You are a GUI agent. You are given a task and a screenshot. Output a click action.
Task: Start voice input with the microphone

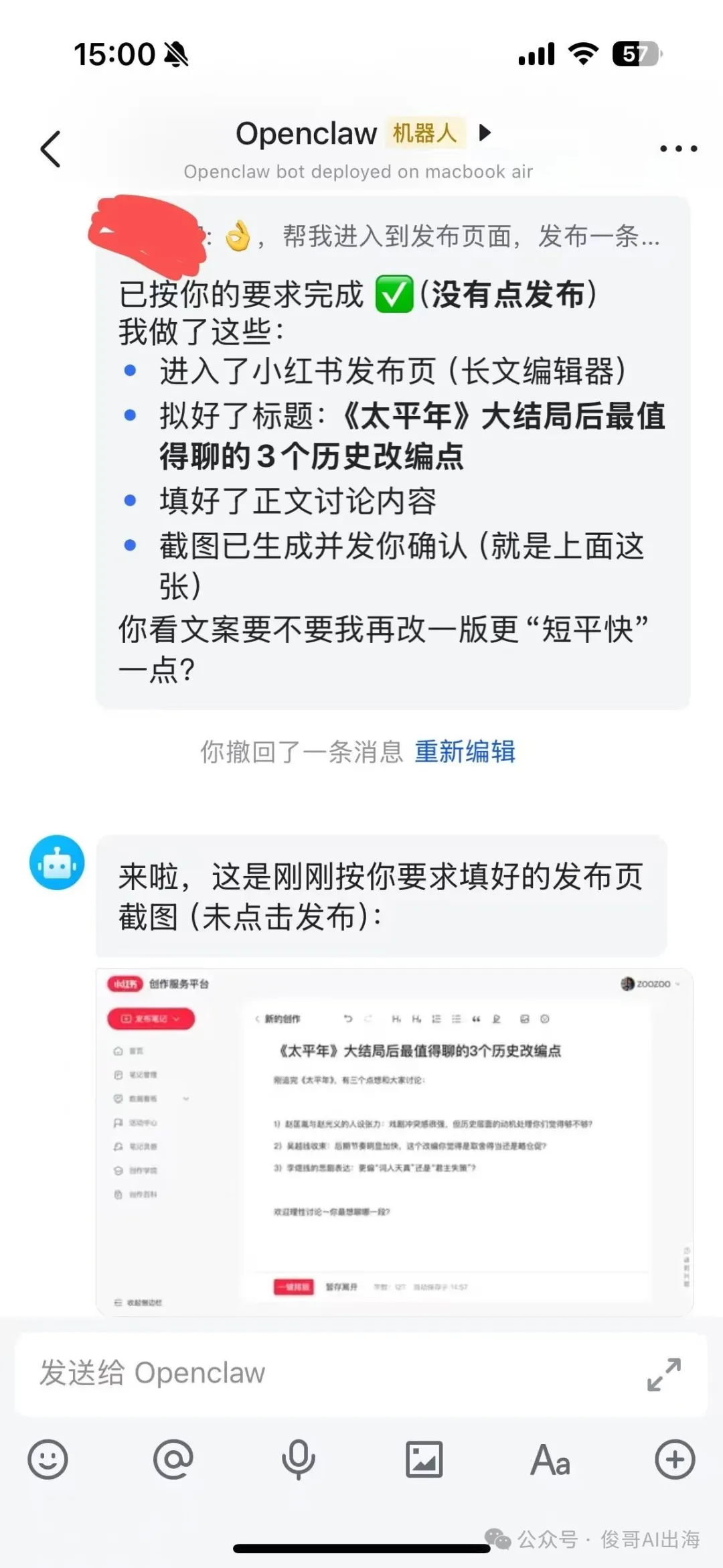click(x=299, y=1459)
